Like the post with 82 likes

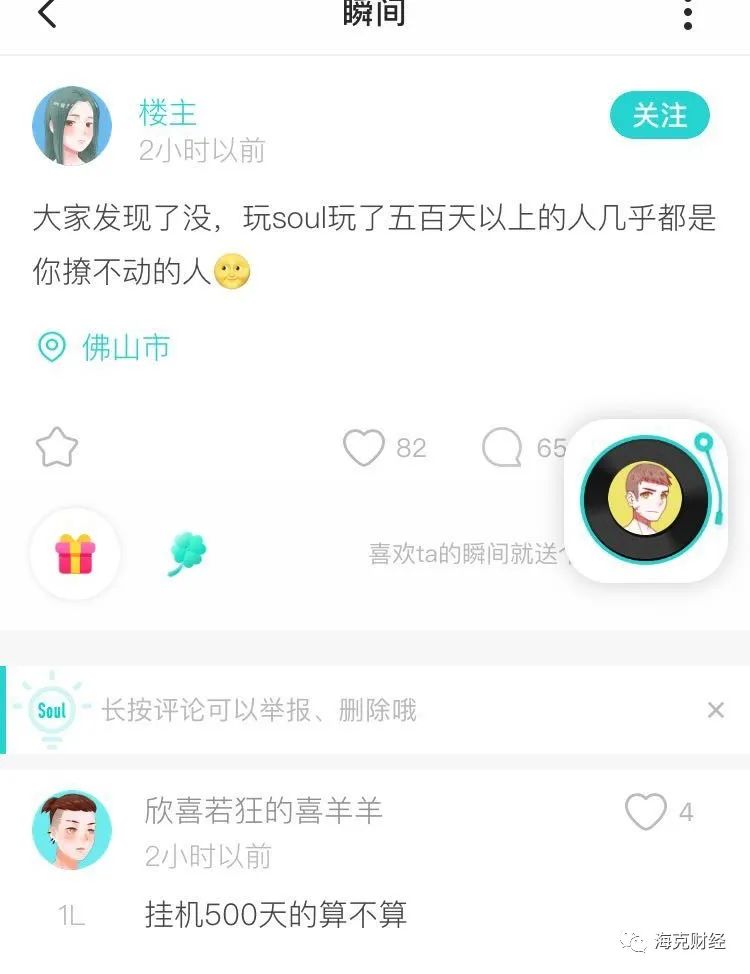pos(364,448)
